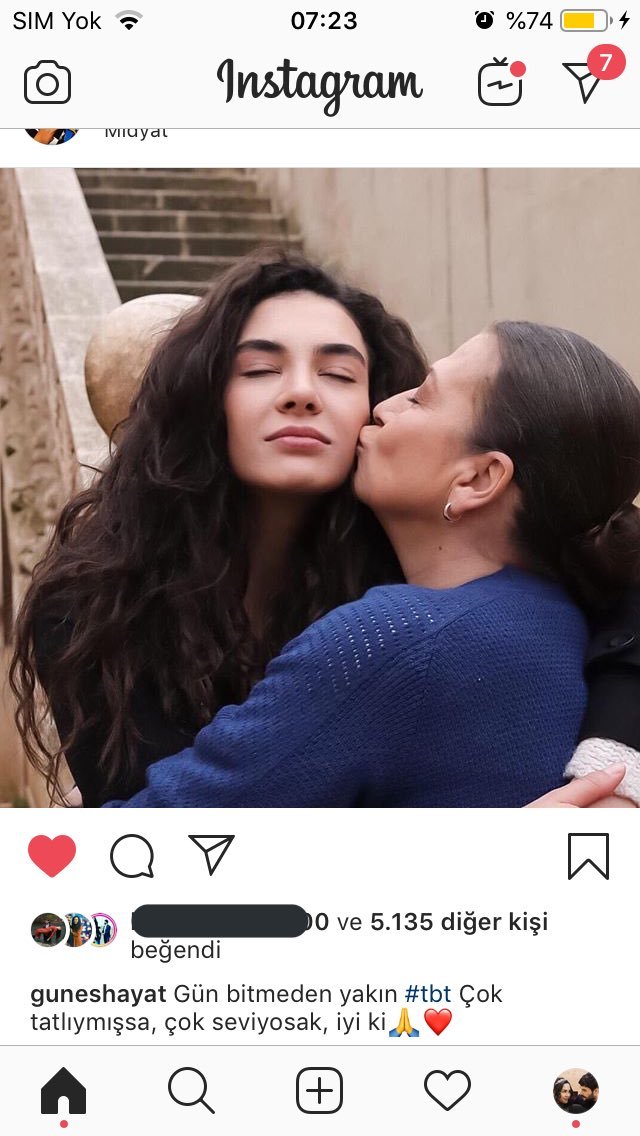Switch to the Activity heart tab
Viewport: 640px width, 1136px height.
pyautogui.click(x=447, y=1090)
